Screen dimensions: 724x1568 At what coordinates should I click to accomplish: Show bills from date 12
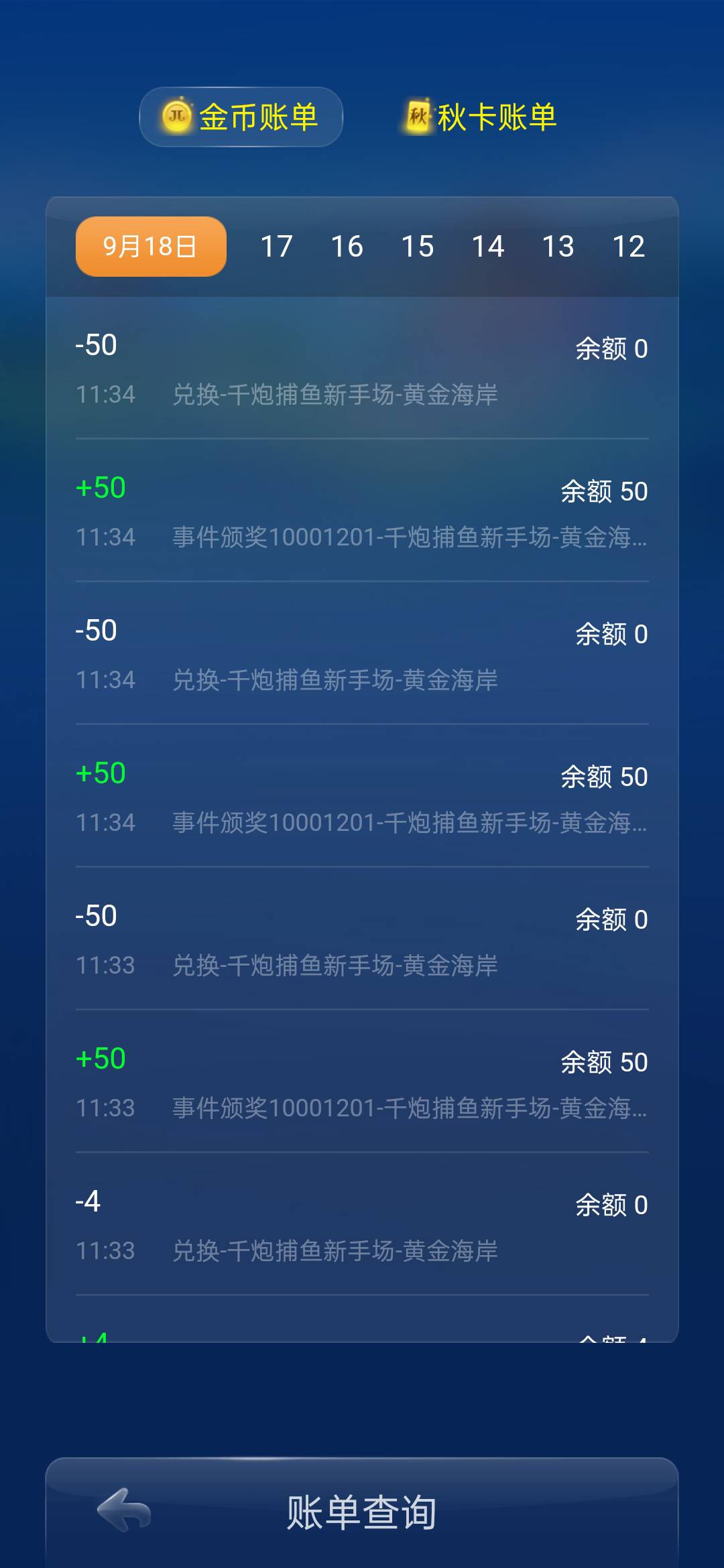(629, 246)
